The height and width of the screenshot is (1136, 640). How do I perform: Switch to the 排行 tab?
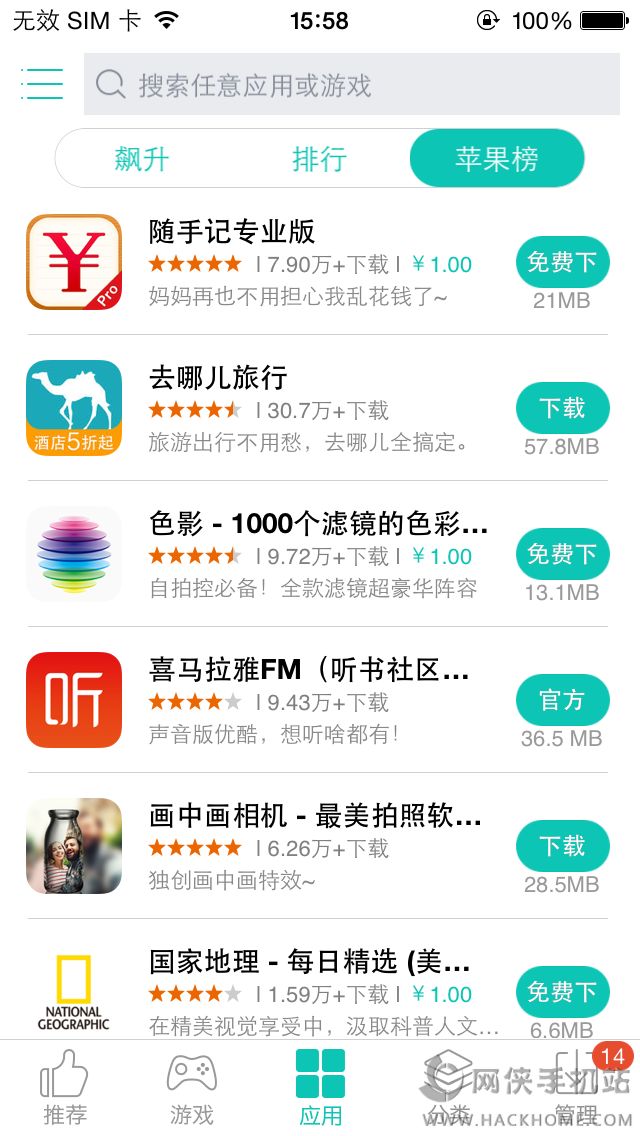319,158
